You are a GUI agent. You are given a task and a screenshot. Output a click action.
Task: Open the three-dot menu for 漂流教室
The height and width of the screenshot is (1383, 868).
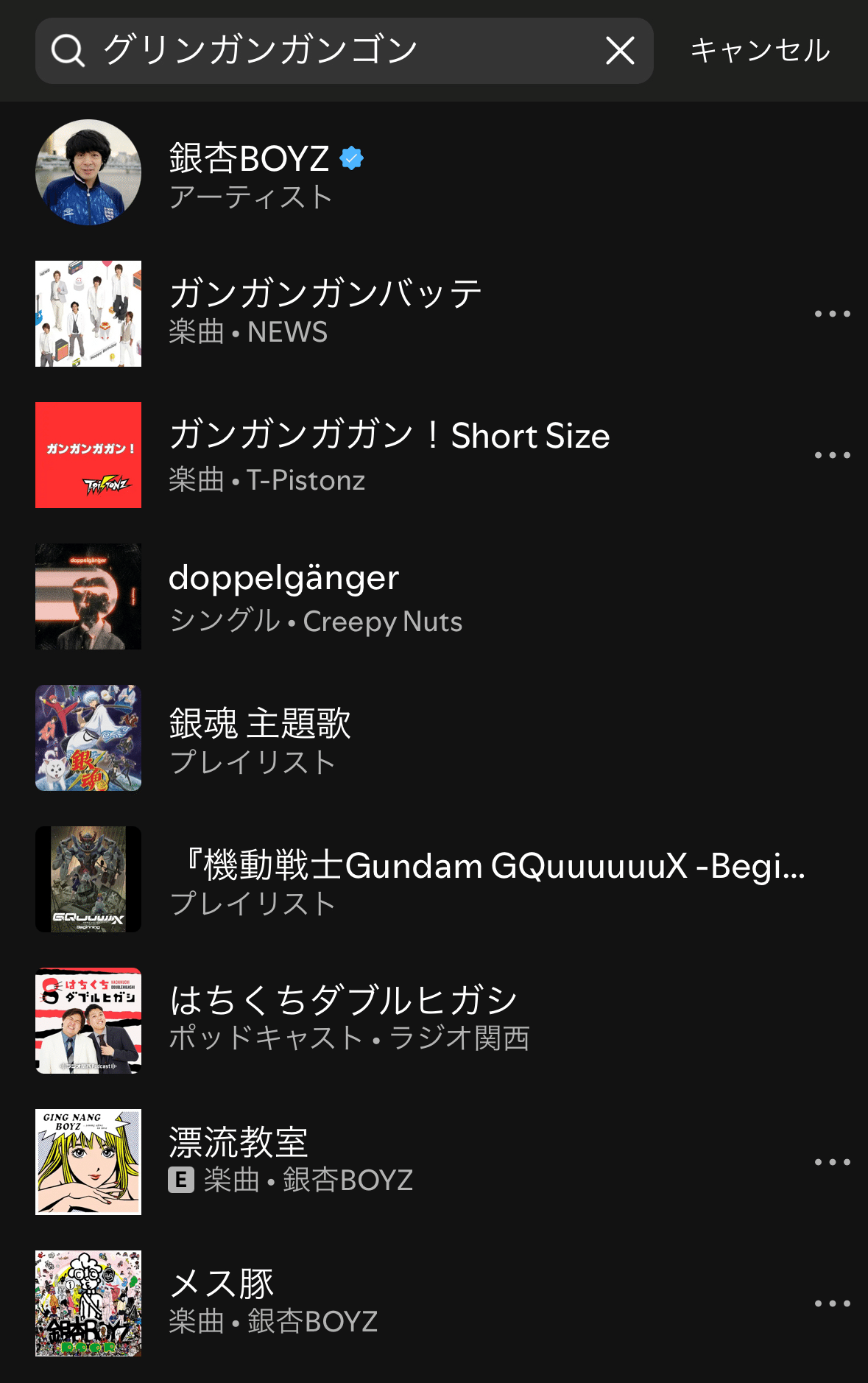pos(832,1162)
